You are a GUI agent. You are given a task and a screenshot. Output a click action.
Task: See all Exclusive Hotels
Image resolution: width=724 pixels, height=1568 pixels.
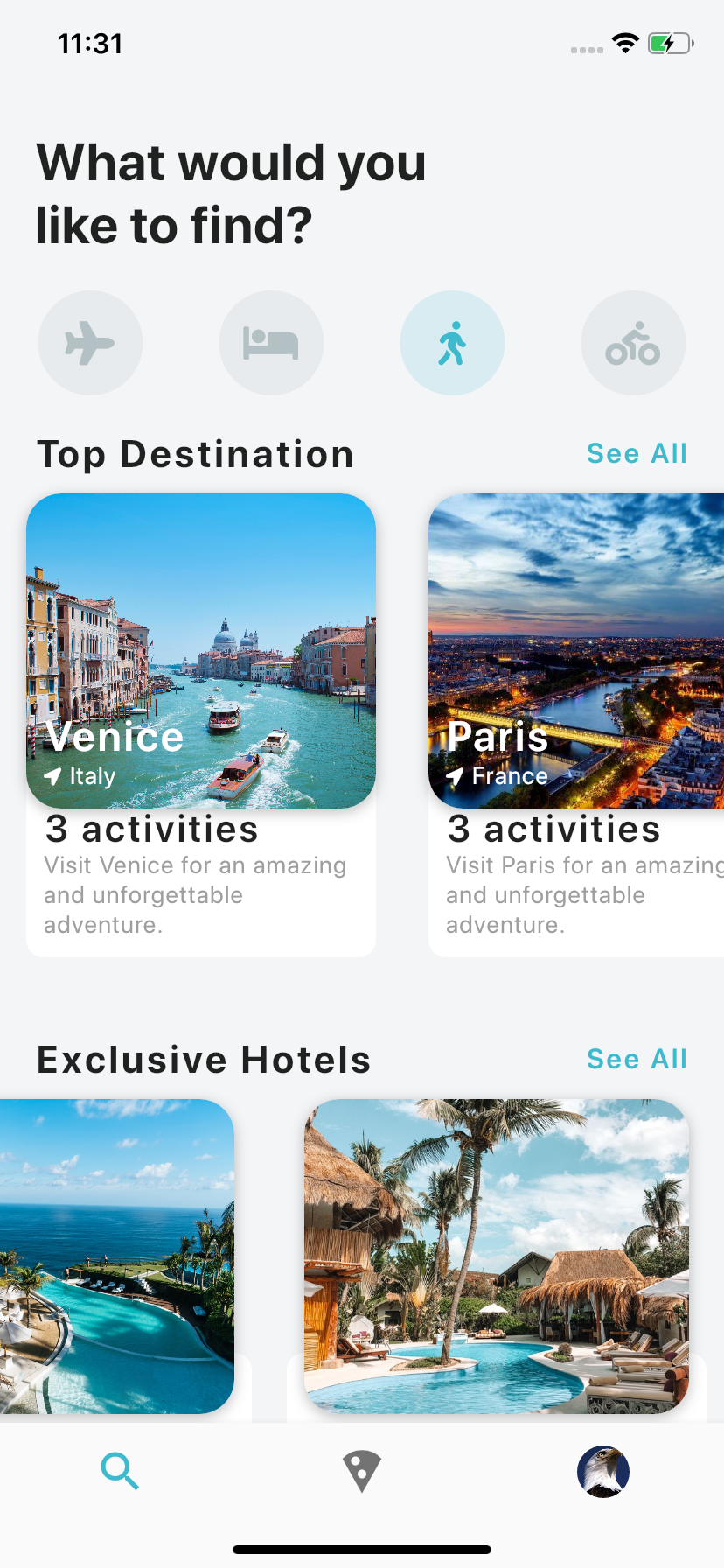coord(637,1059)
